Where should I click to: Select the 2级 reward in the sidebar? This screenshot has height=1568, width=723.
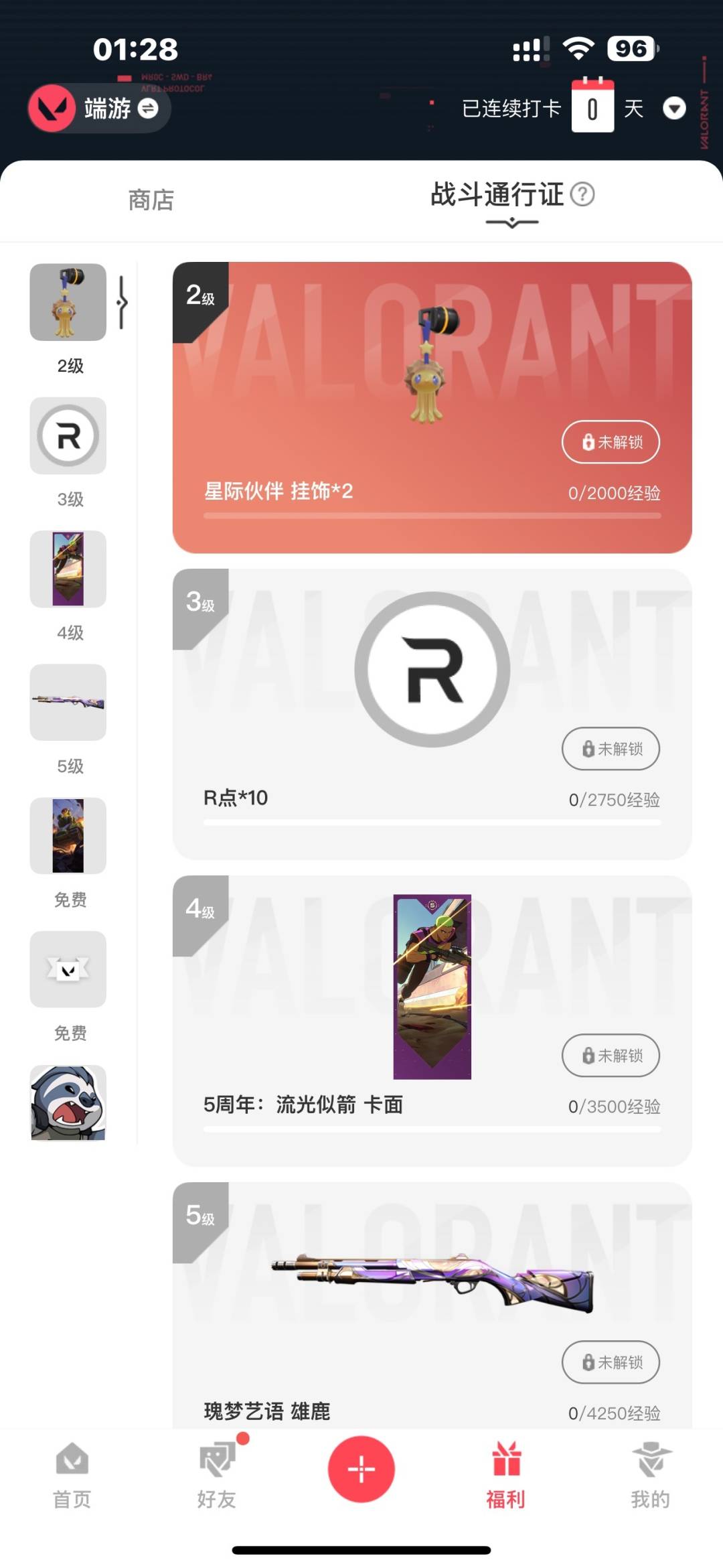[68, 303]
